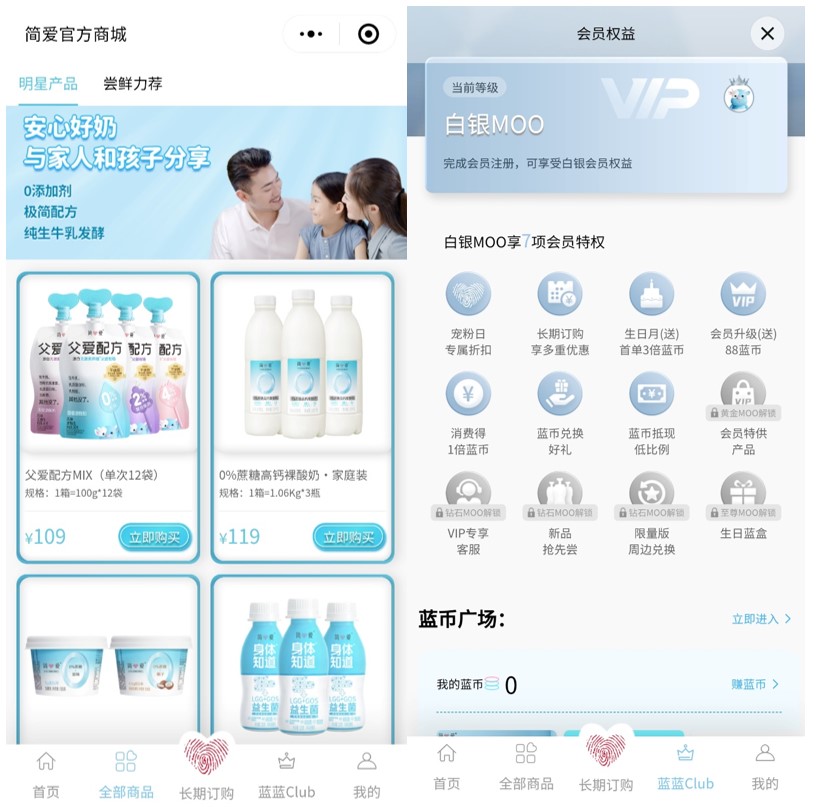
Task: Tap 立即购买 for 父爱配方MIX
Action: (154, 537)
